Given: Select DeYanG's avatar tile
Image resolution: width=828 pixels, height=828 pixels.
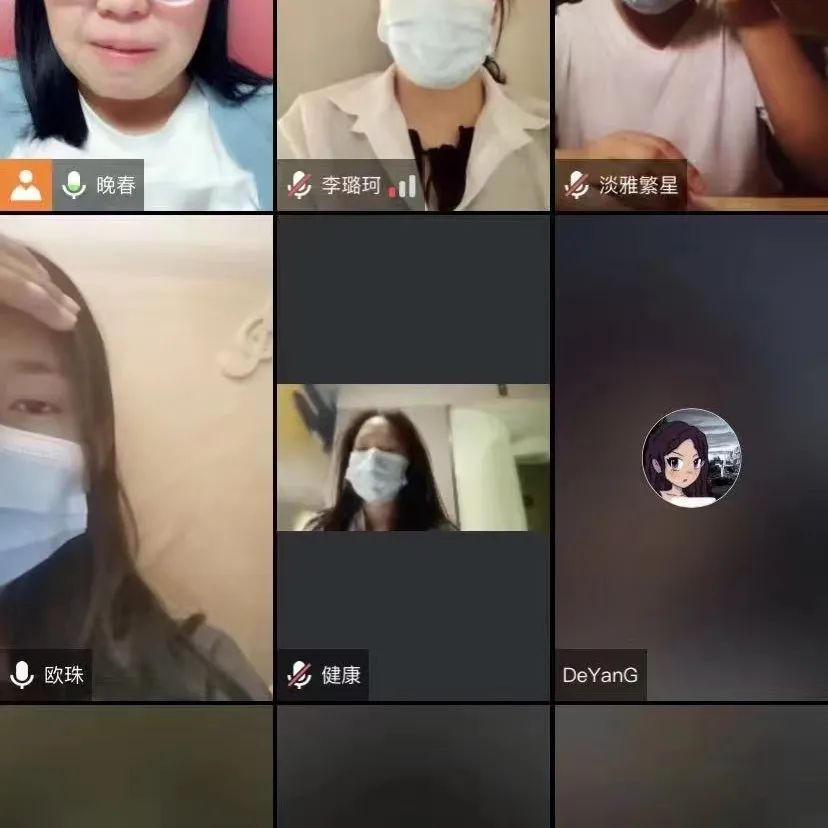Looking at the screenshot, I should [x=691, y=457].
